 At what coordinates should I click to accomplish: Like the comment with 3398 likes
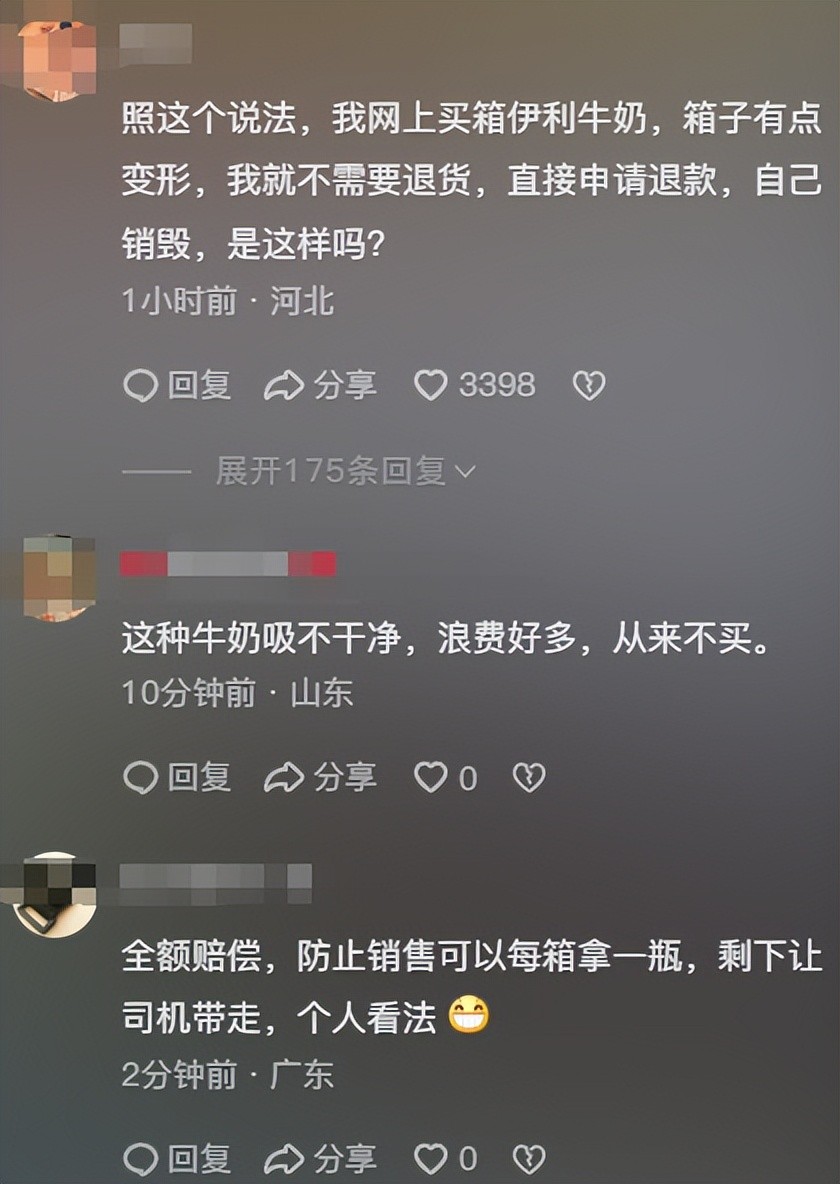(x=431, y=386)
